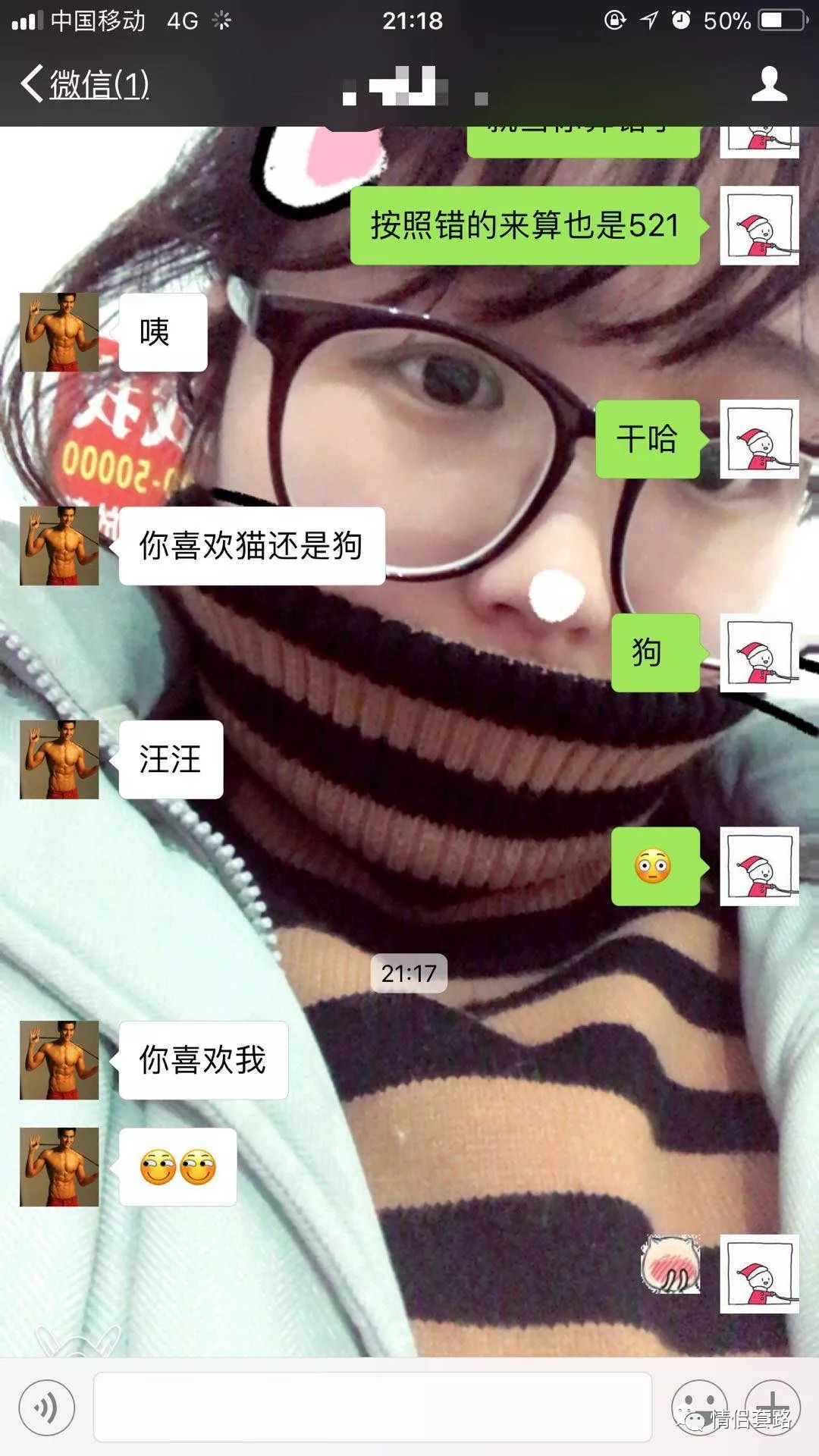Image resolution: width=819 pixels, height=1456 pixels.
Task: Focus the message text input field
Action: [372, 1407]
